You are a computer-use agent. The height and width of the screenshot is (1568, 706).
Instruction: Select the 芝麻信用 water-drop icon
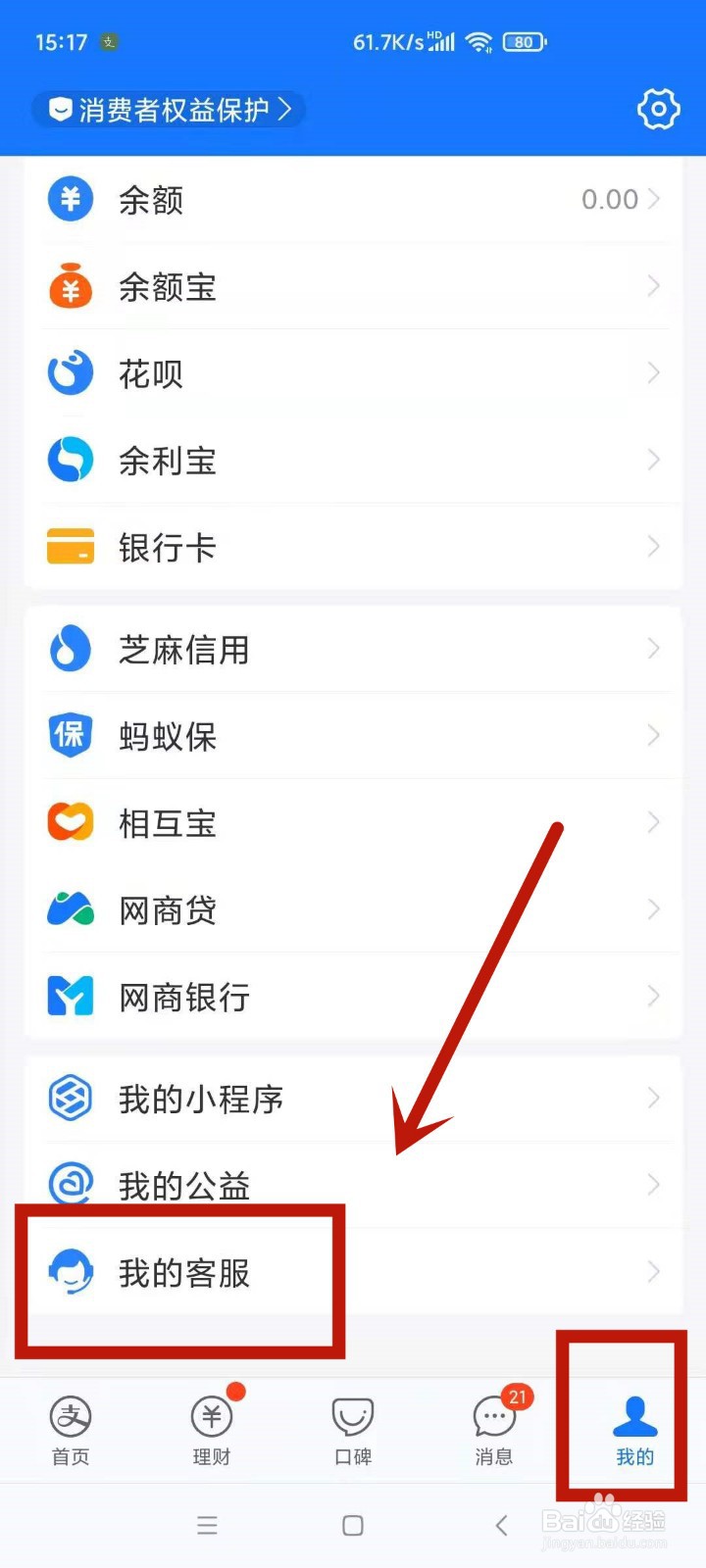[70, 649]
